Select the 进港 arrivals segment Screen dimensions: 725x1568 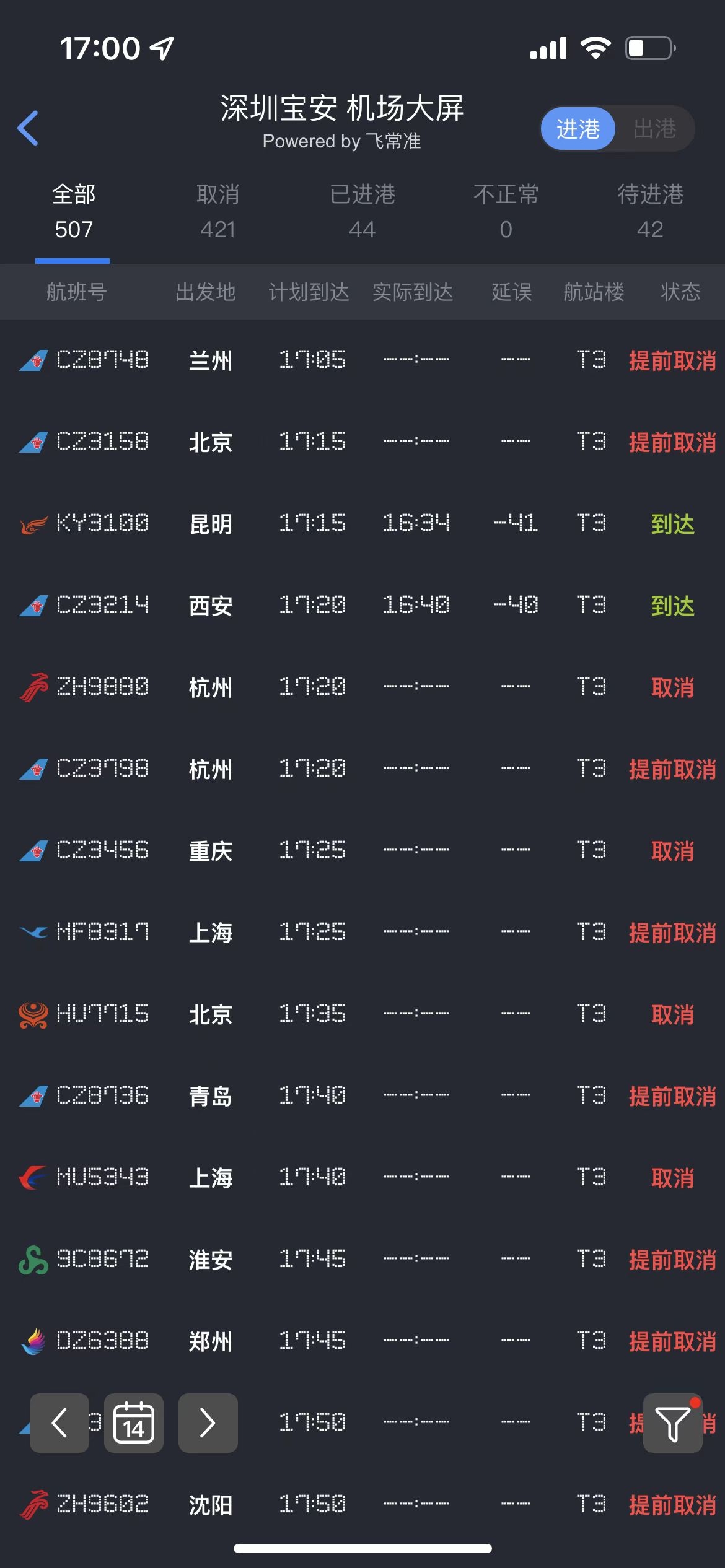[578, 129]
